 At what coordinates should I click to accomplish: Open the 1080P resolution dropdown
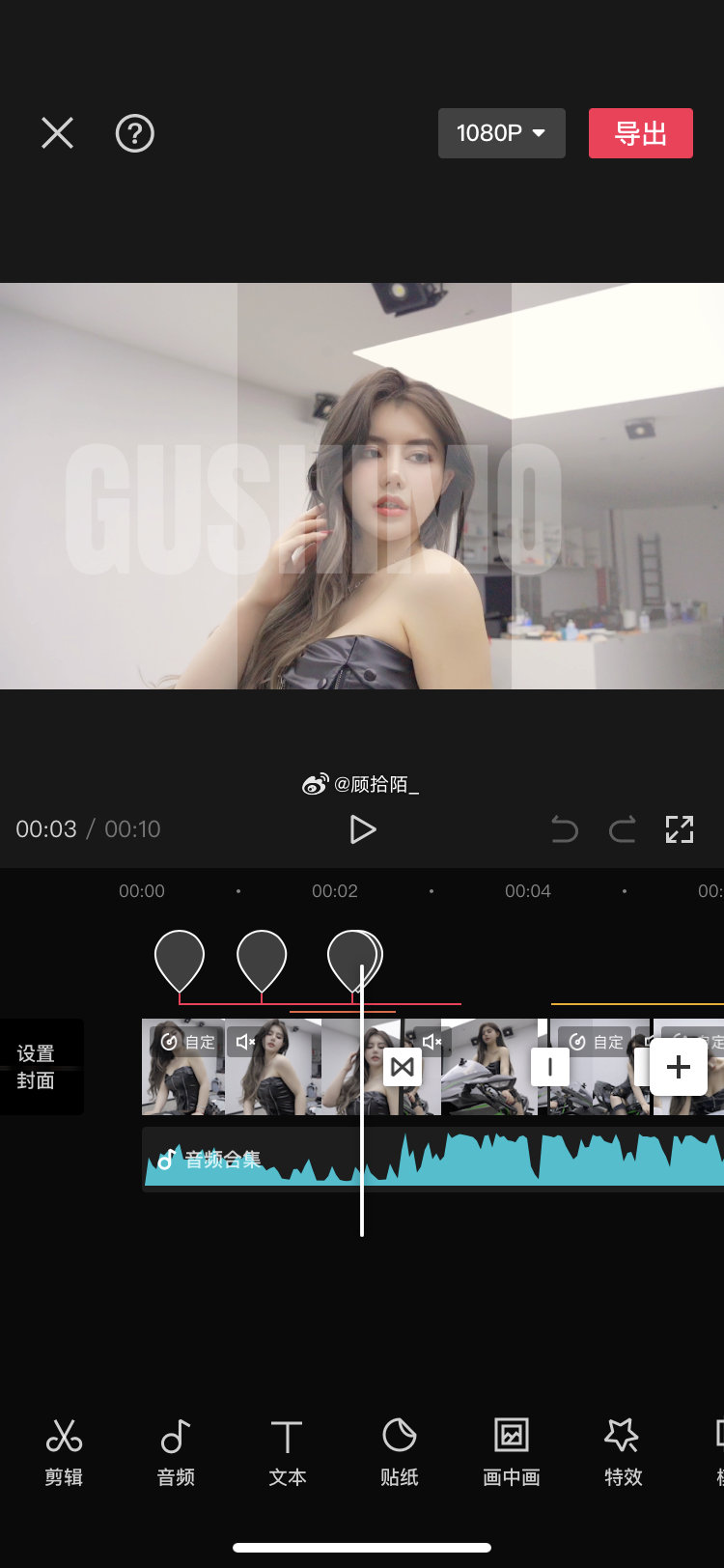click(x=502, y=133)
